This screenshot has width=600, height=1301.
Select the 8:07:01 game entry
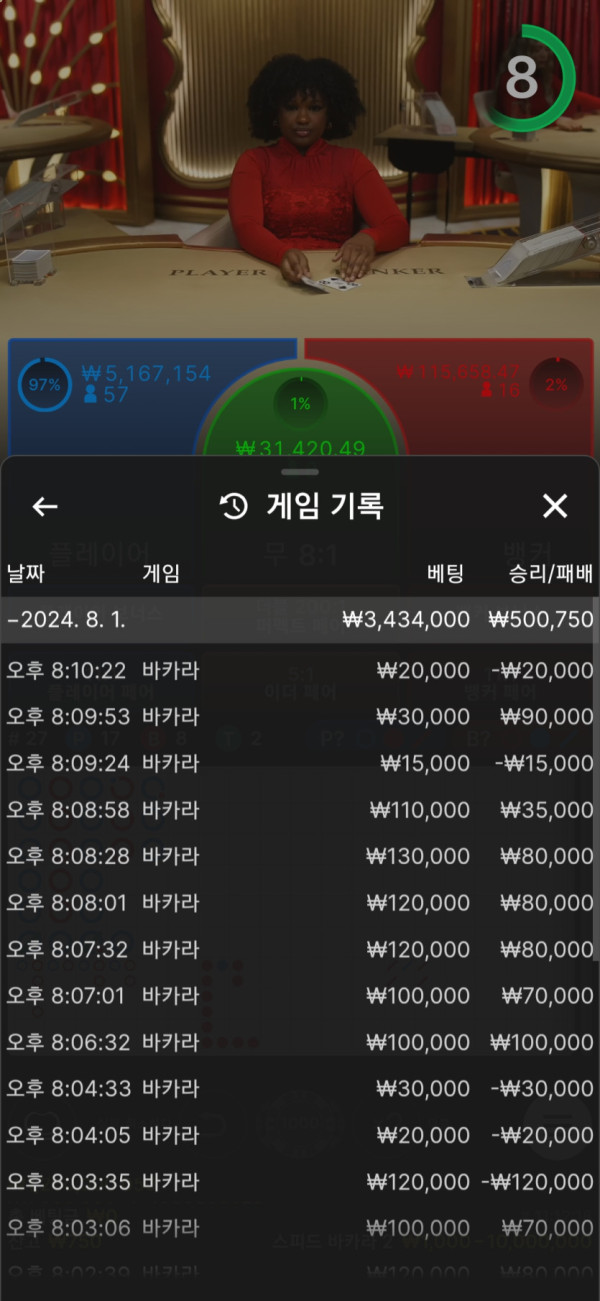point(298,996)
